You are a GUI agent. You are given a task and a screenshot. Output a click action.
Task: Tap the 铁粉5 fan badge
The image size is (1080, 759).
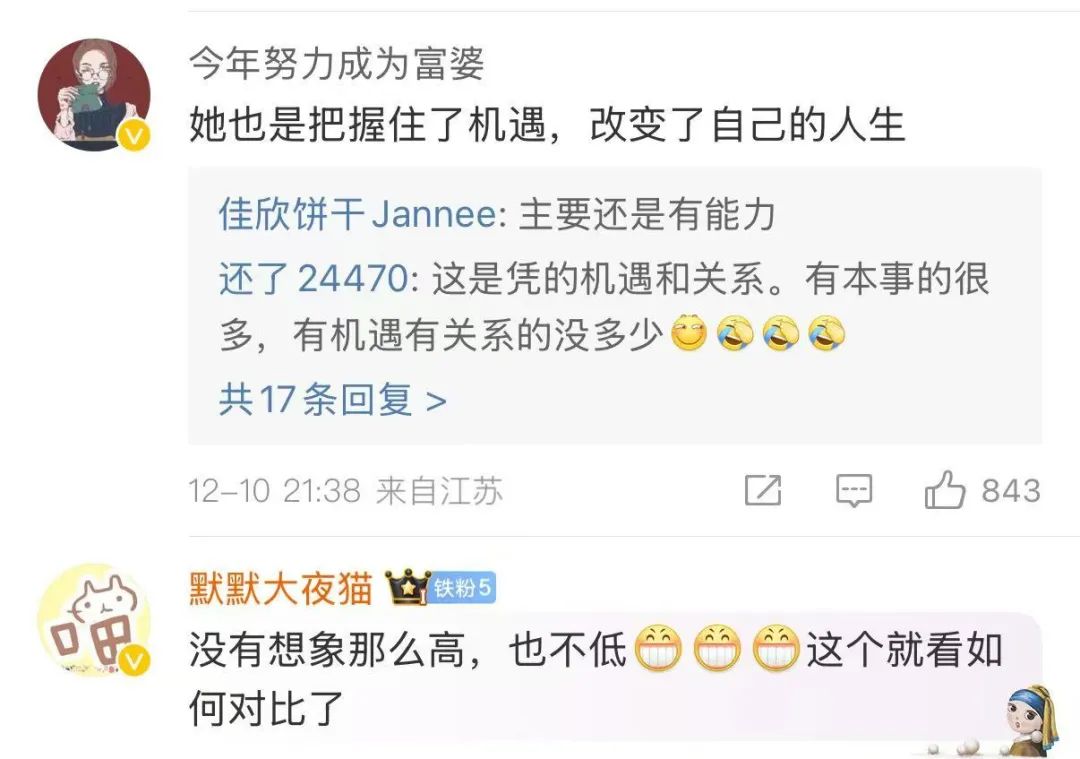pyautogui.click(x=461, y=590)
